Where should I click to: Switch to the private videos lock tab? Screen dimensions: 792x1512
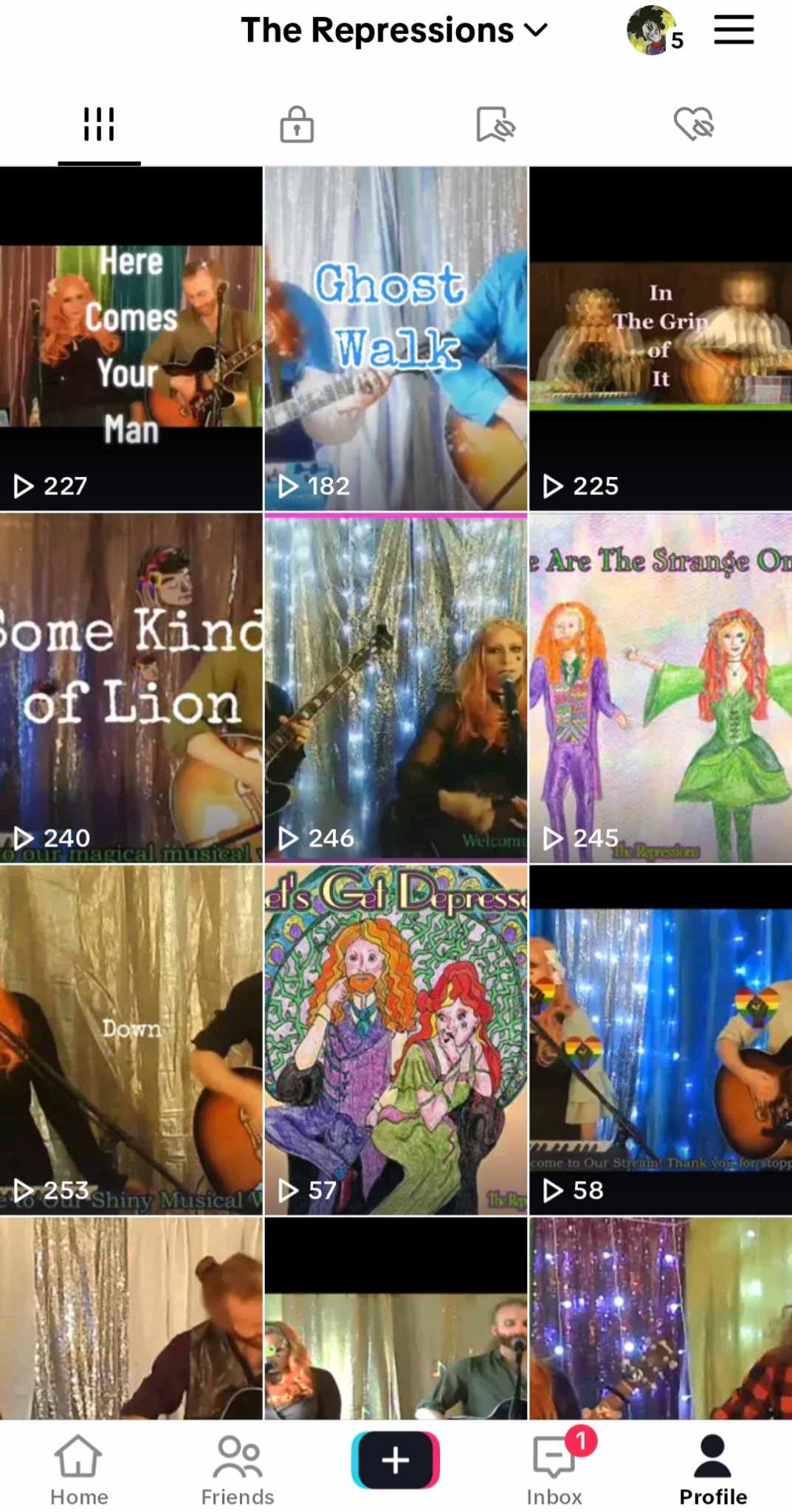point(297,124)
